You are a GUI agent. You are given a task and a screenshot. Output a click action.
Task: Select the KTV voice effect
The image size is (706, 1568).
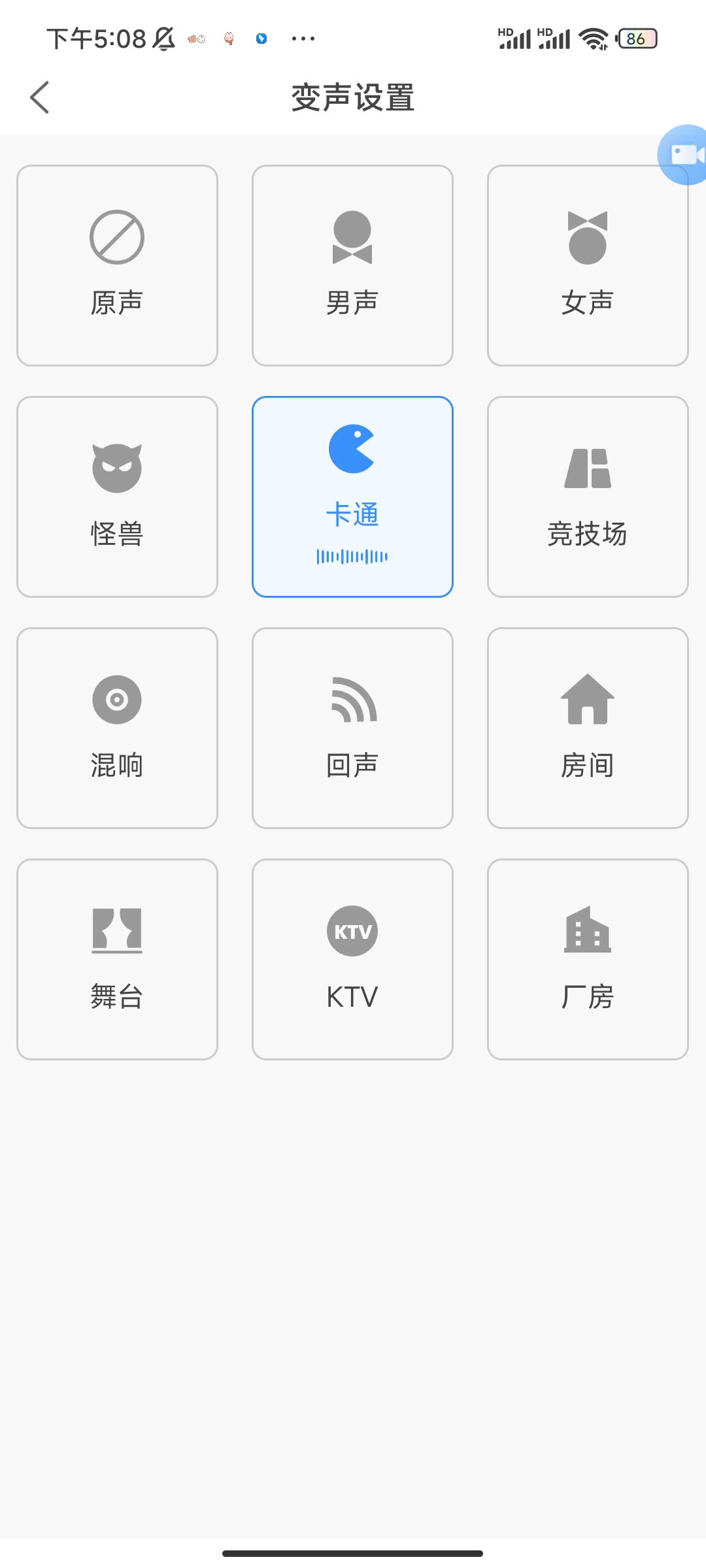pos(353,959)
